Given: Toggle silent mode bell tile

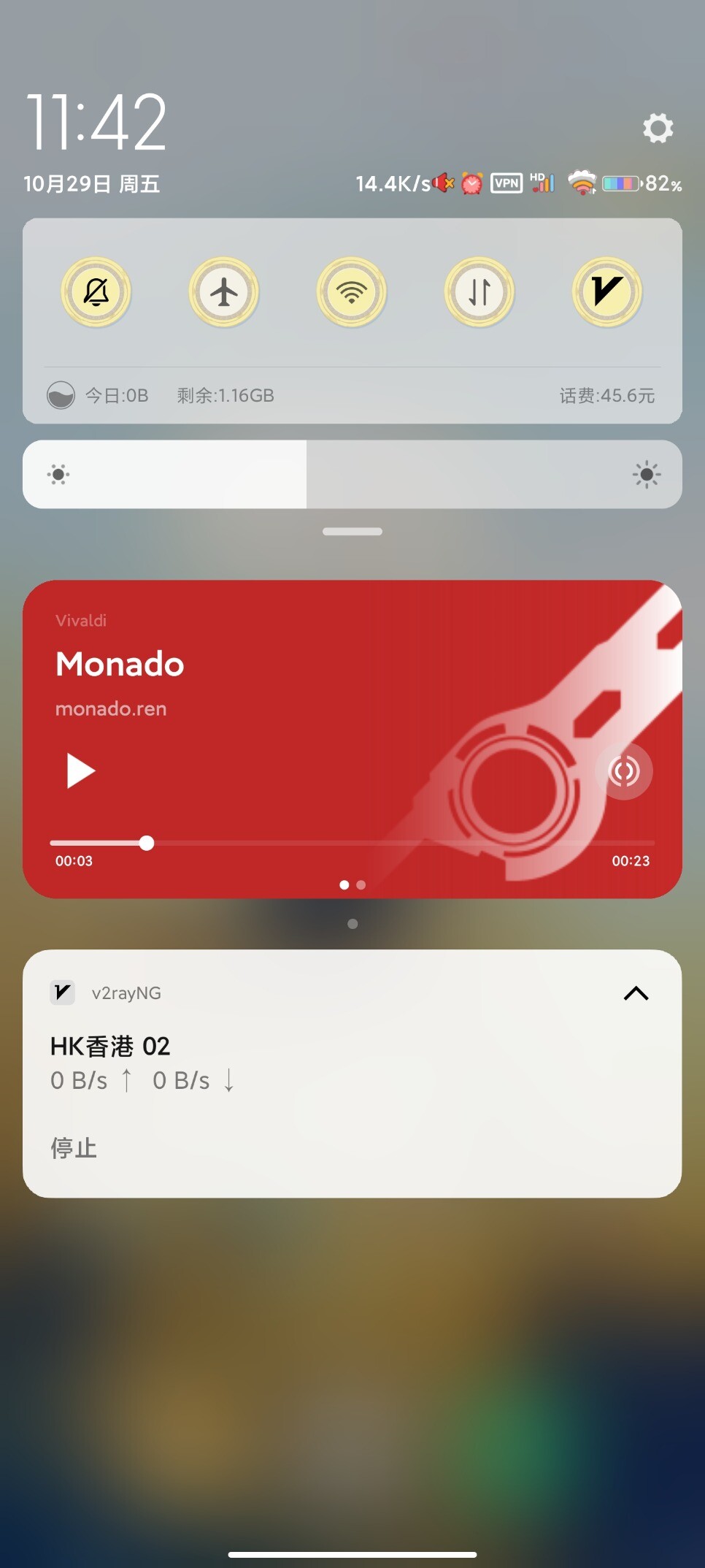Looking at the screenshot, I should [96, 292].
